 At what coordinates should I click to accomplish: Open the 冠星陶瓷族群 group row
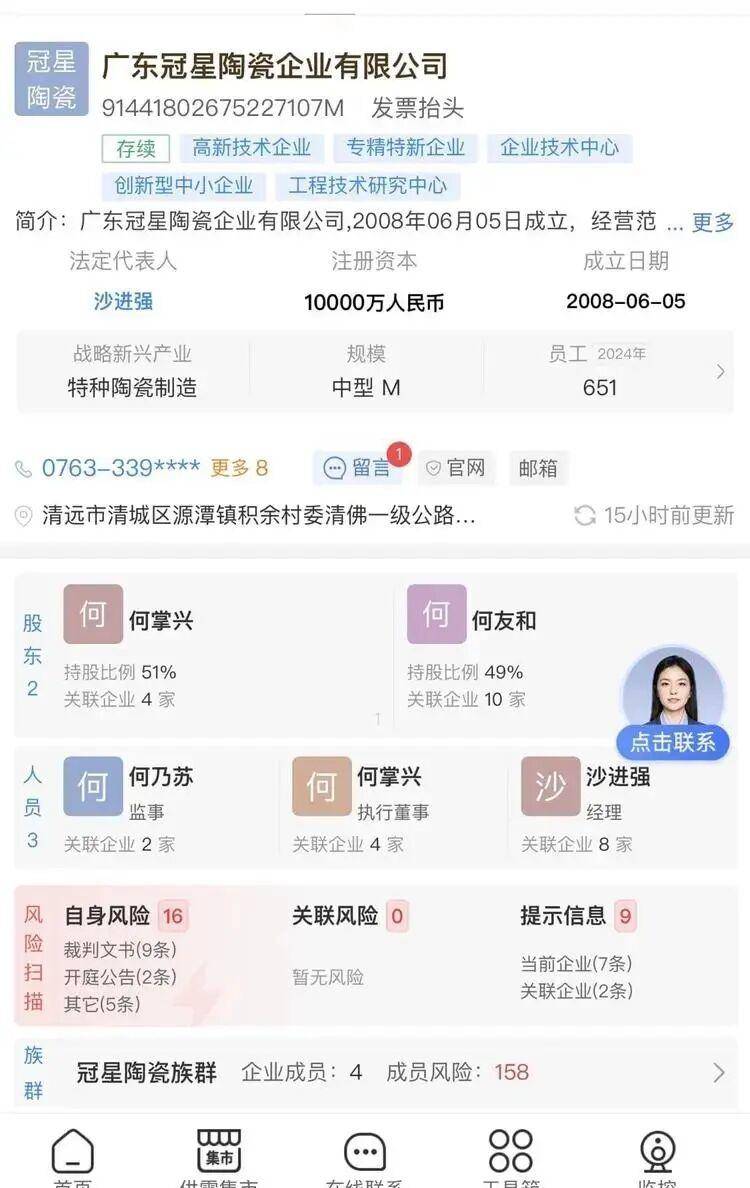click(400, 1072)
